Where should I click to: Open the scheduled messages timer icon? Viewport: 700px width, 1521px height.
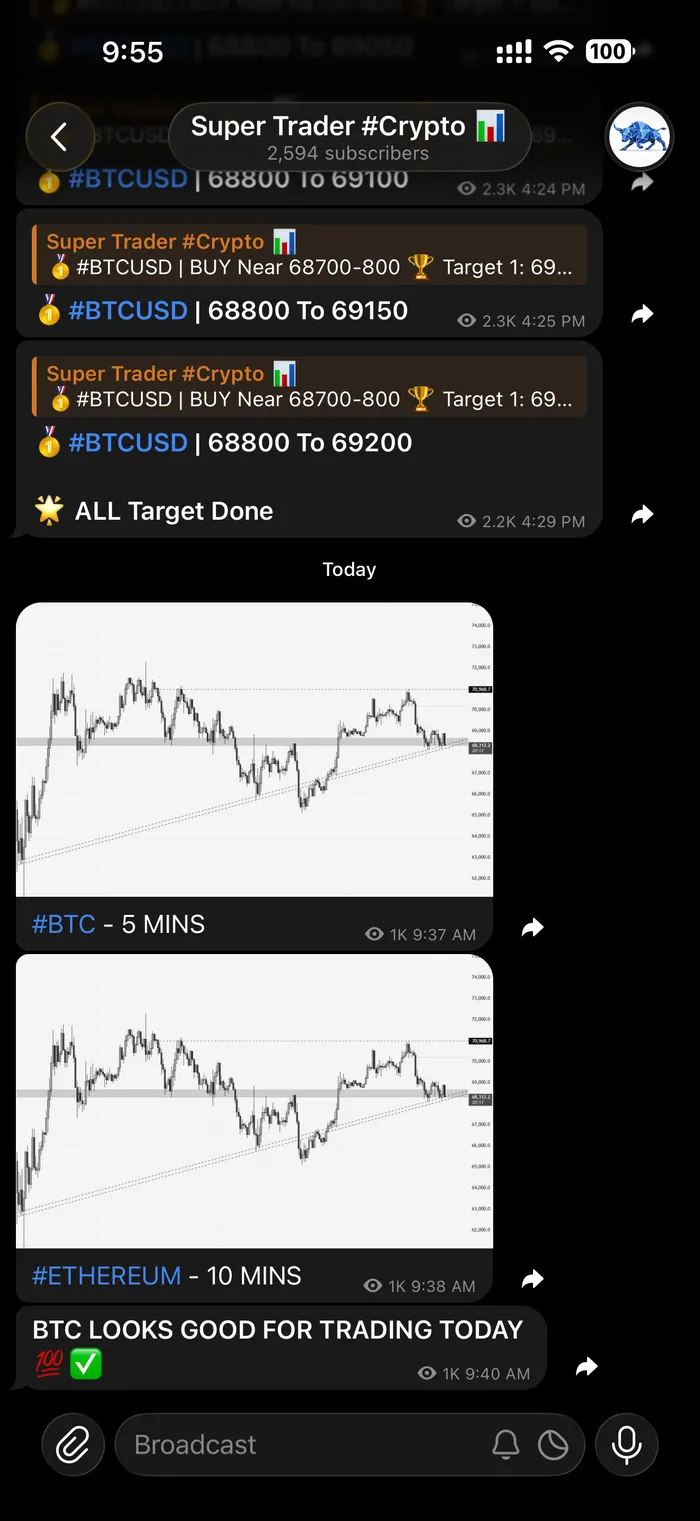coord(552,1445)
